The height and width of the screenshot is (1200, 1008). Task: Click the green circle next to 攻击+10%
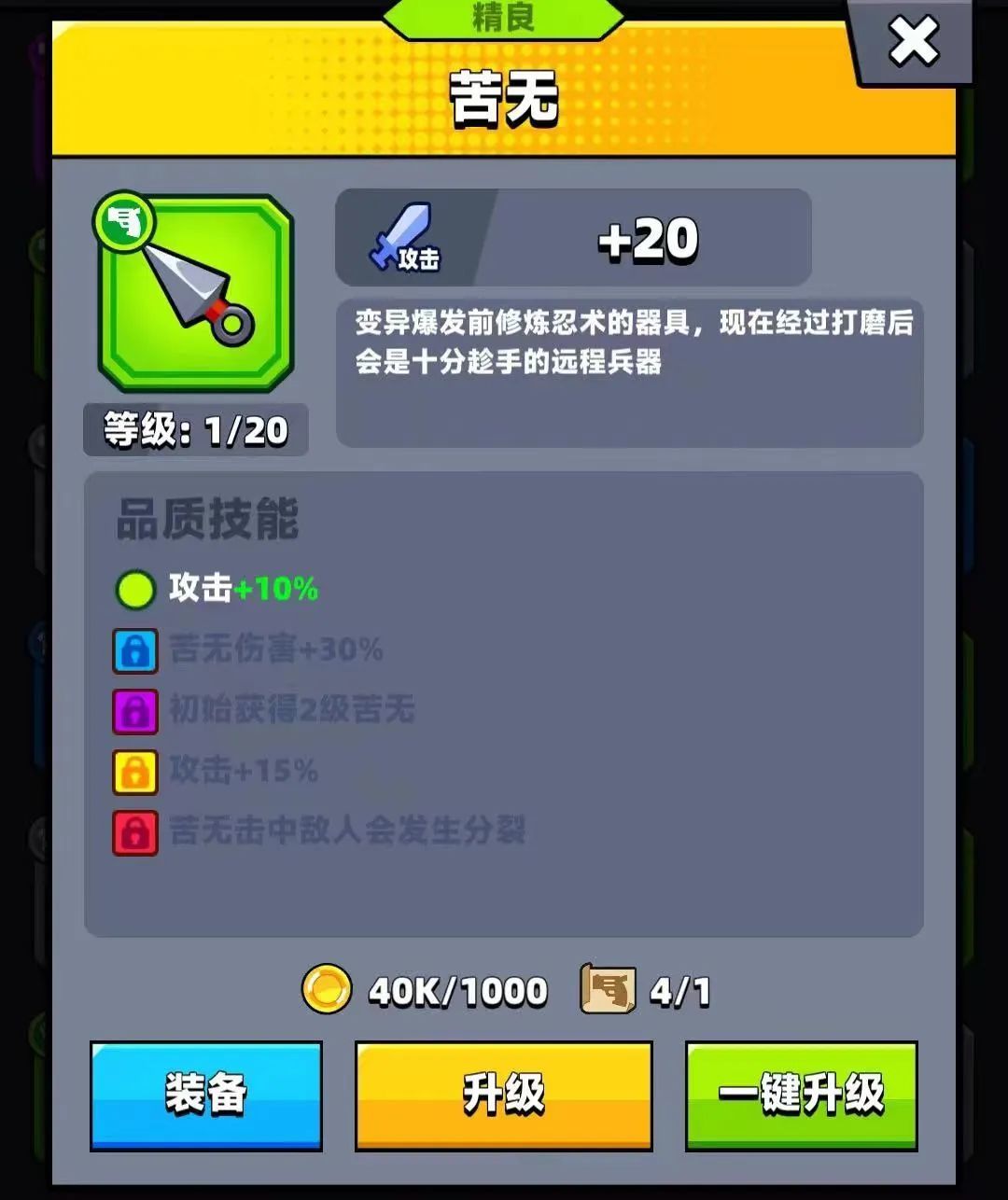click(134, 589)
